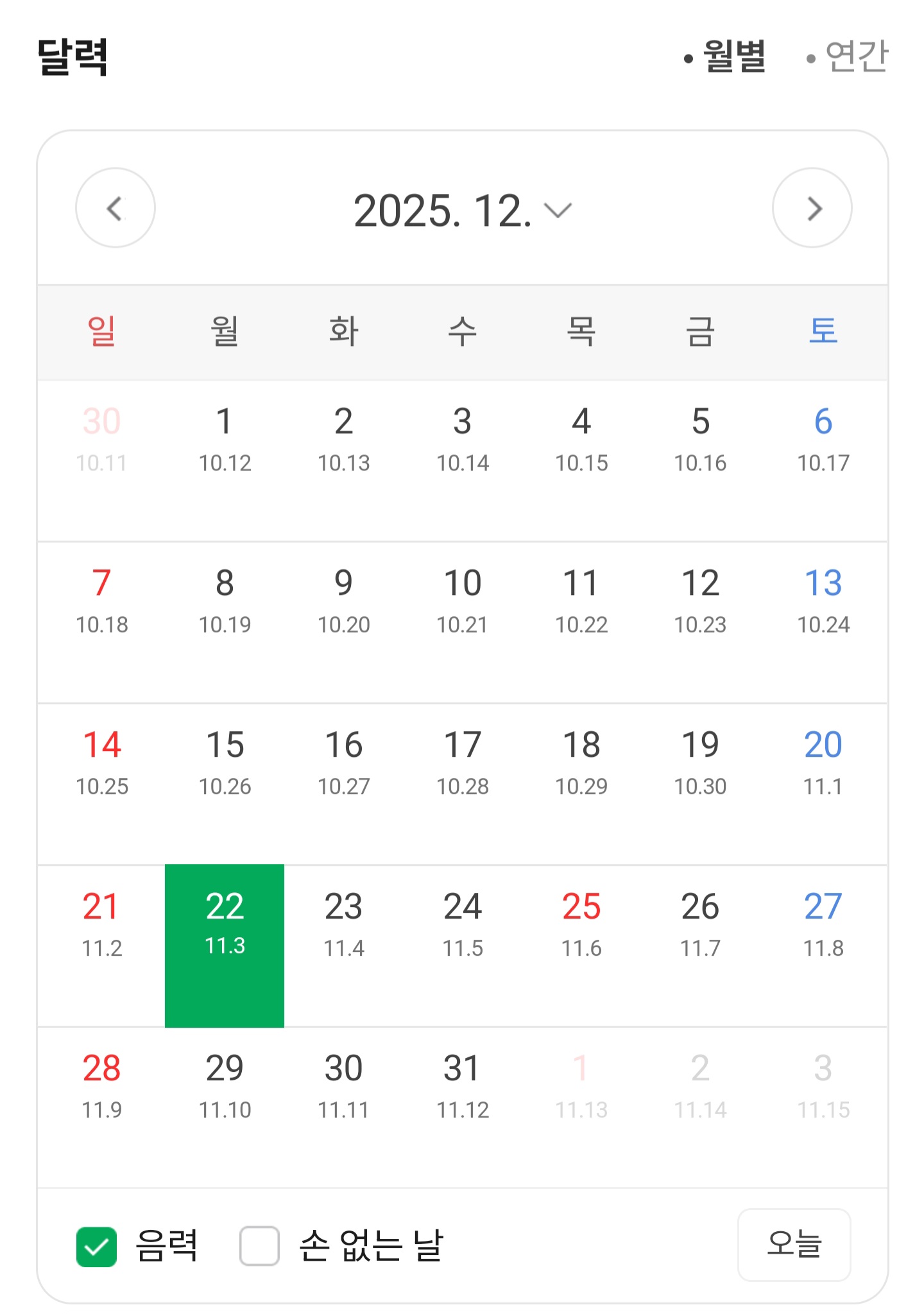Select December 31 on the calendar
This screenshot has width=924, height=1314.
[463, 1107]
